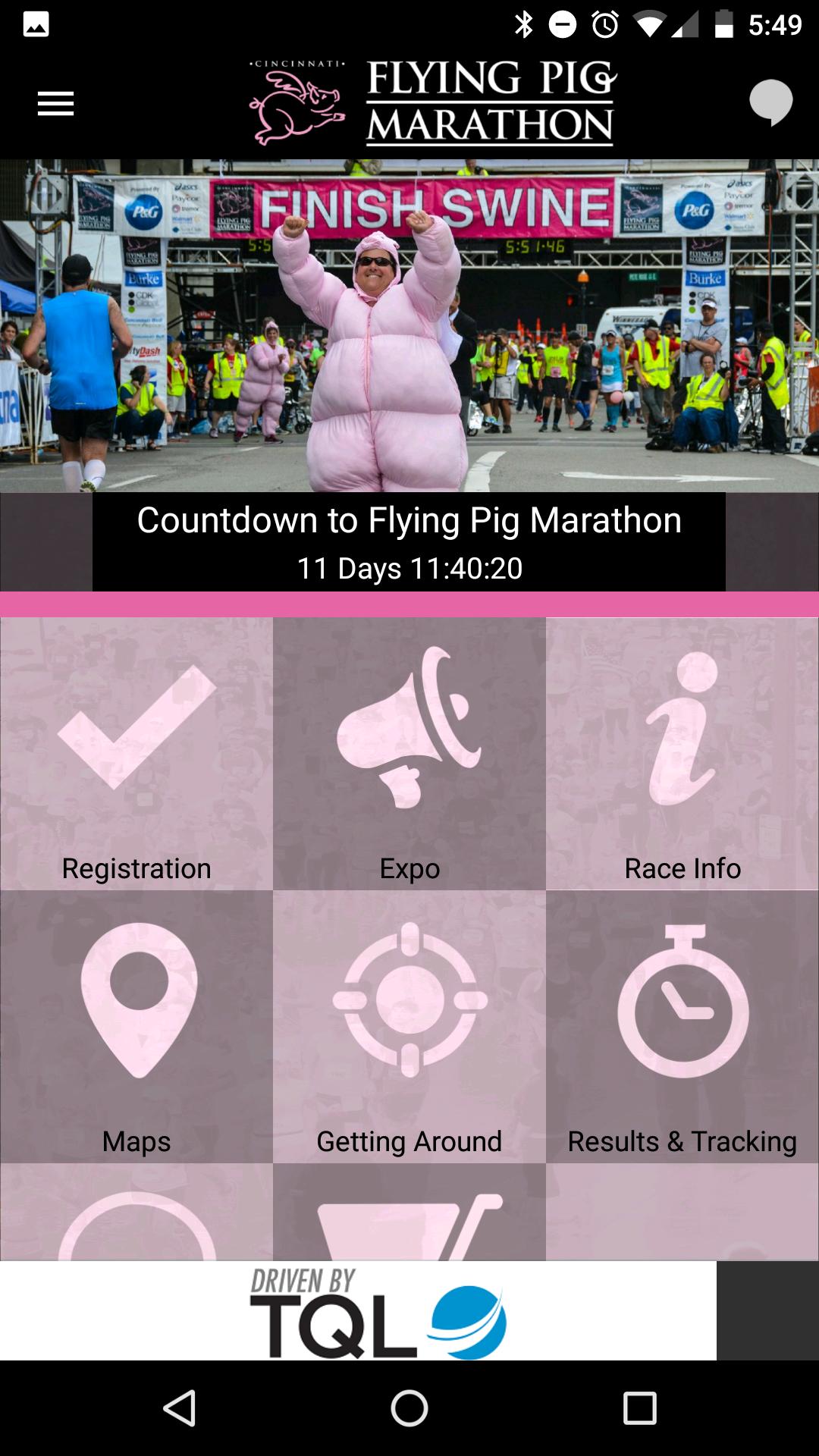Image resolution: width=819 pixels, height=1456 pixels.
Task: Open the chat bubble messages icon
Action: (x=770, y=102)
